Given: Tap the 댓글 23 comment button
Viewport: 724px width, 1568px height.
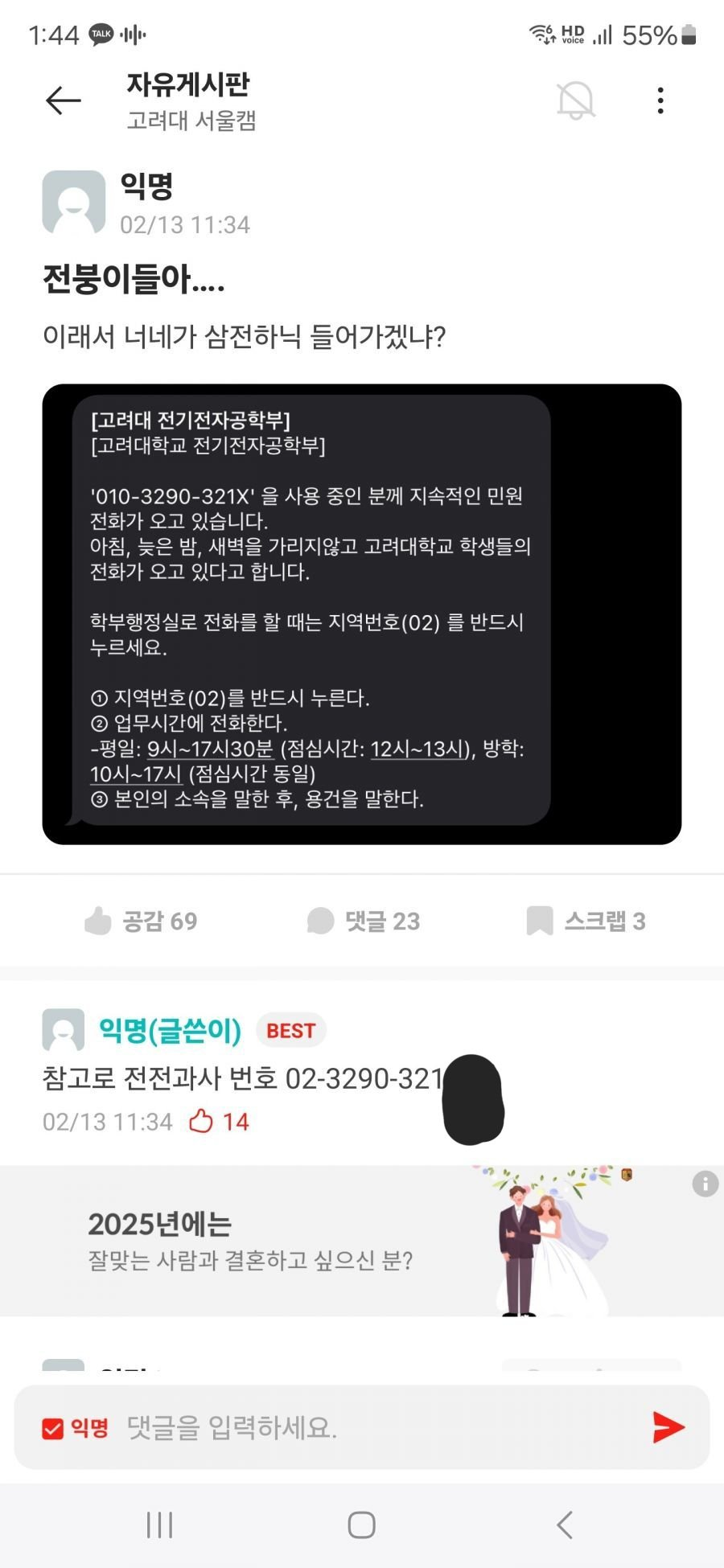Looking at the screenshot, I should coord(364,921).
